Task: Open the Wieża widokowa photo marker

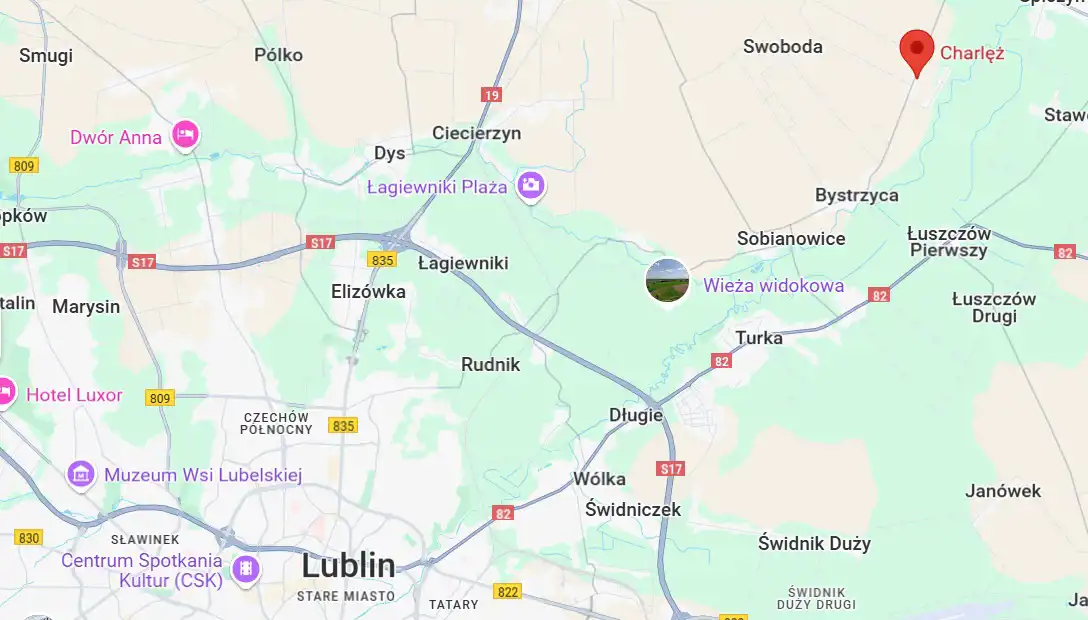Action: tap(667, 281)
